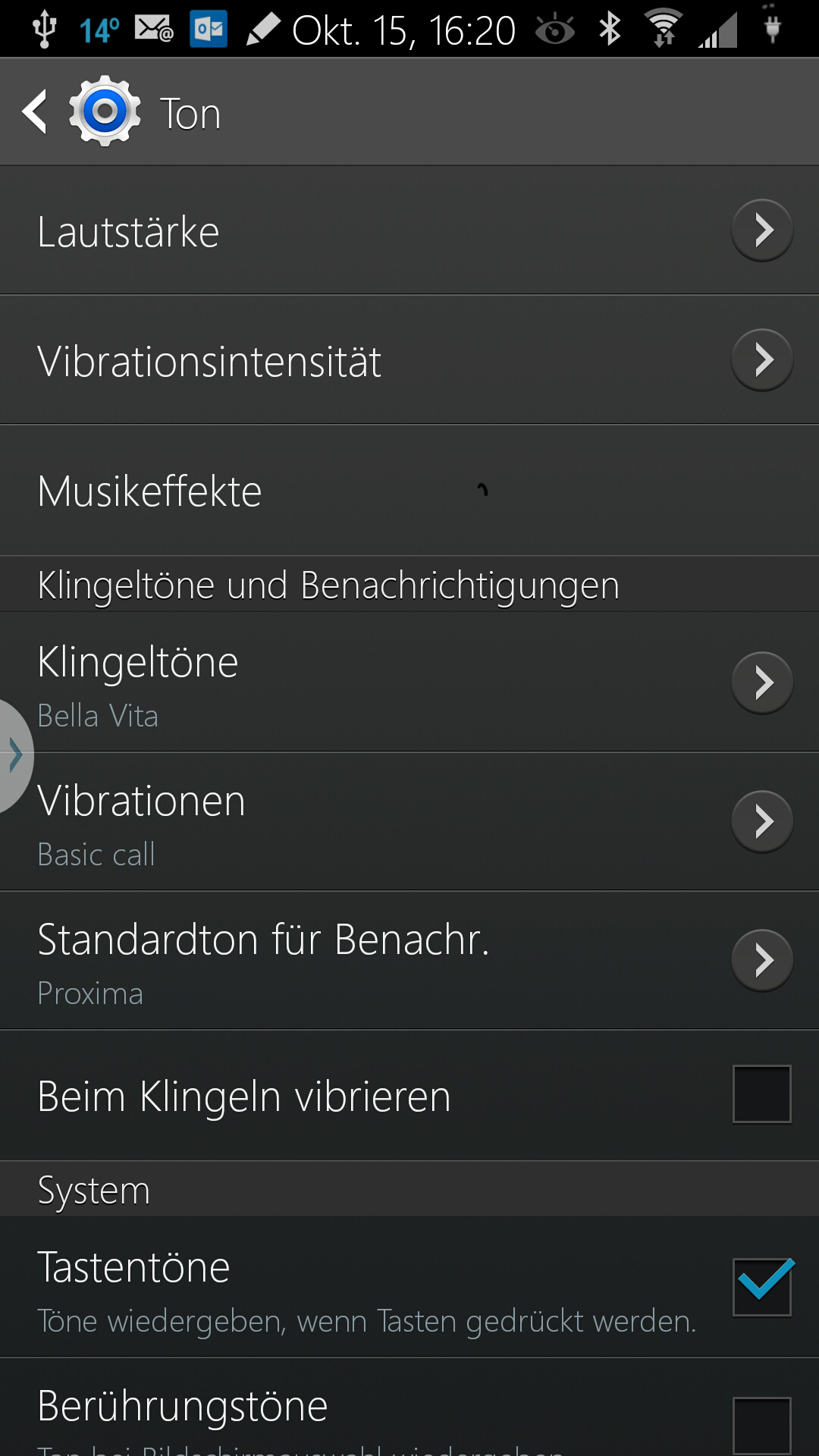Open Vibrationsintensität

pos(409,360)
